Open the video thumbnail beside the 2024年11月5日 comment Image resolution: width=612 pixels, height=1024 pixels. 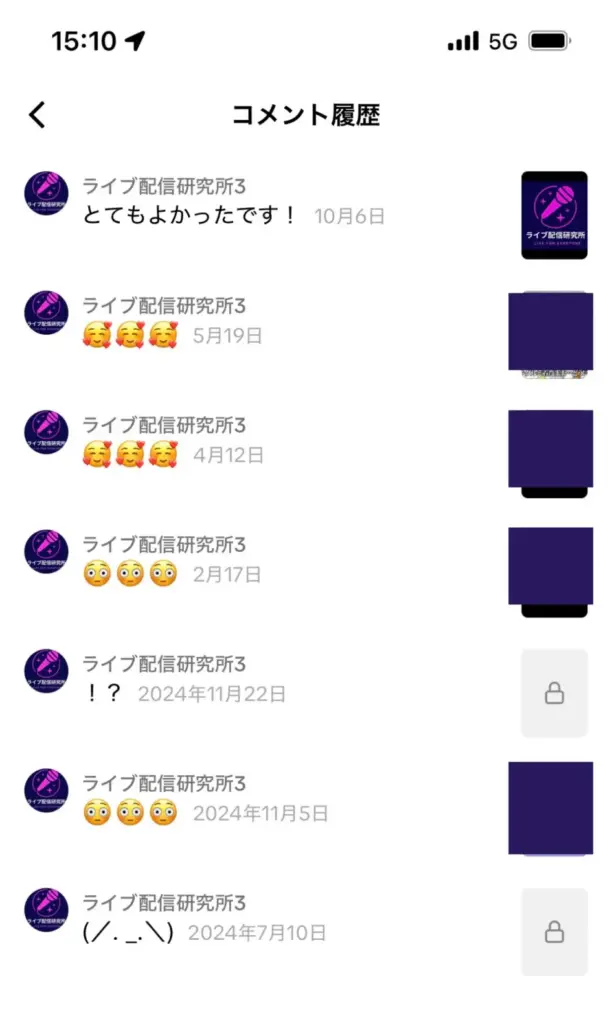pyautogui.click(x=550, y=808)
